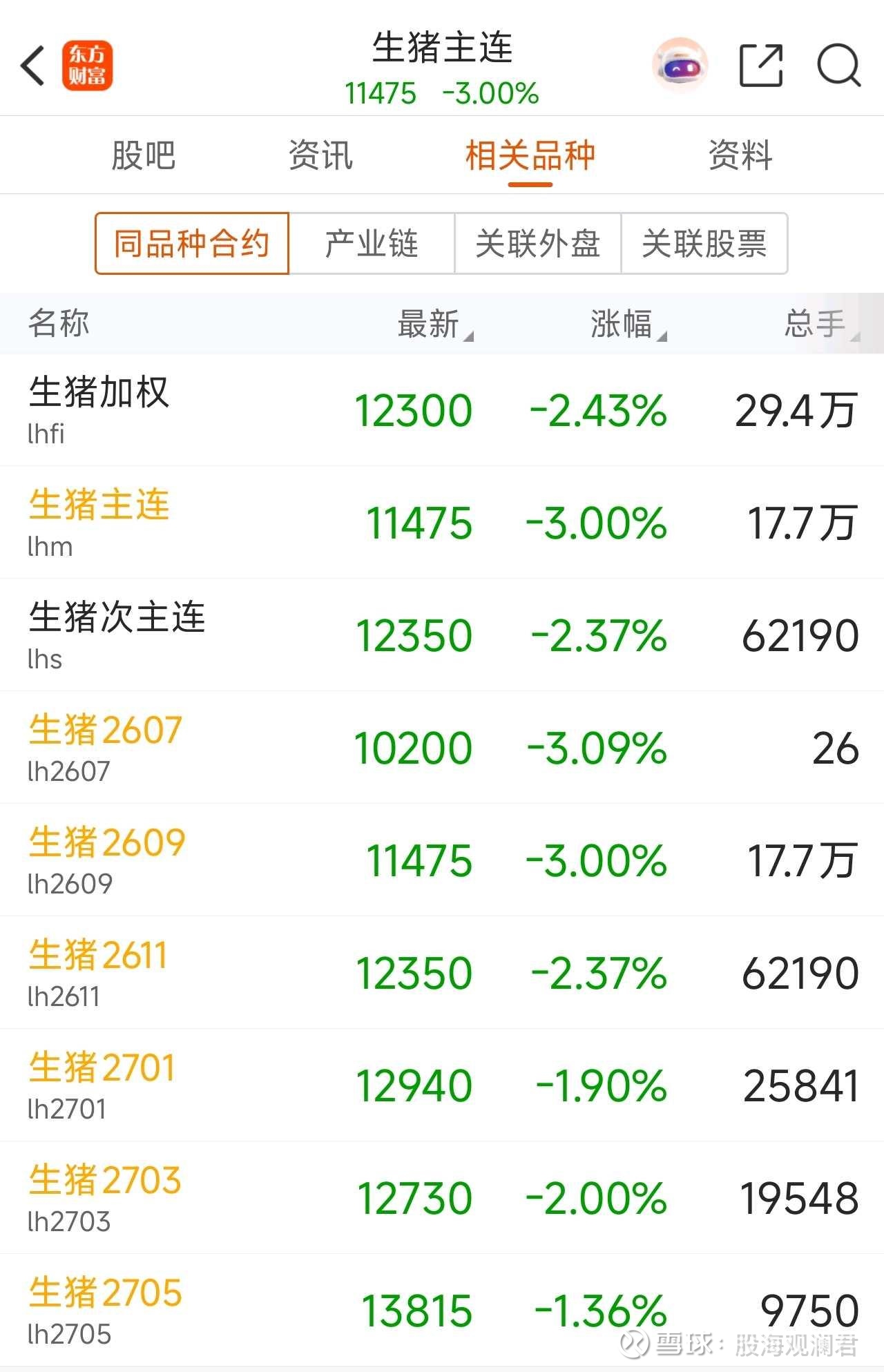
Task: Open the 生猪2703 contract
Action: click(x=442, y=1198)
